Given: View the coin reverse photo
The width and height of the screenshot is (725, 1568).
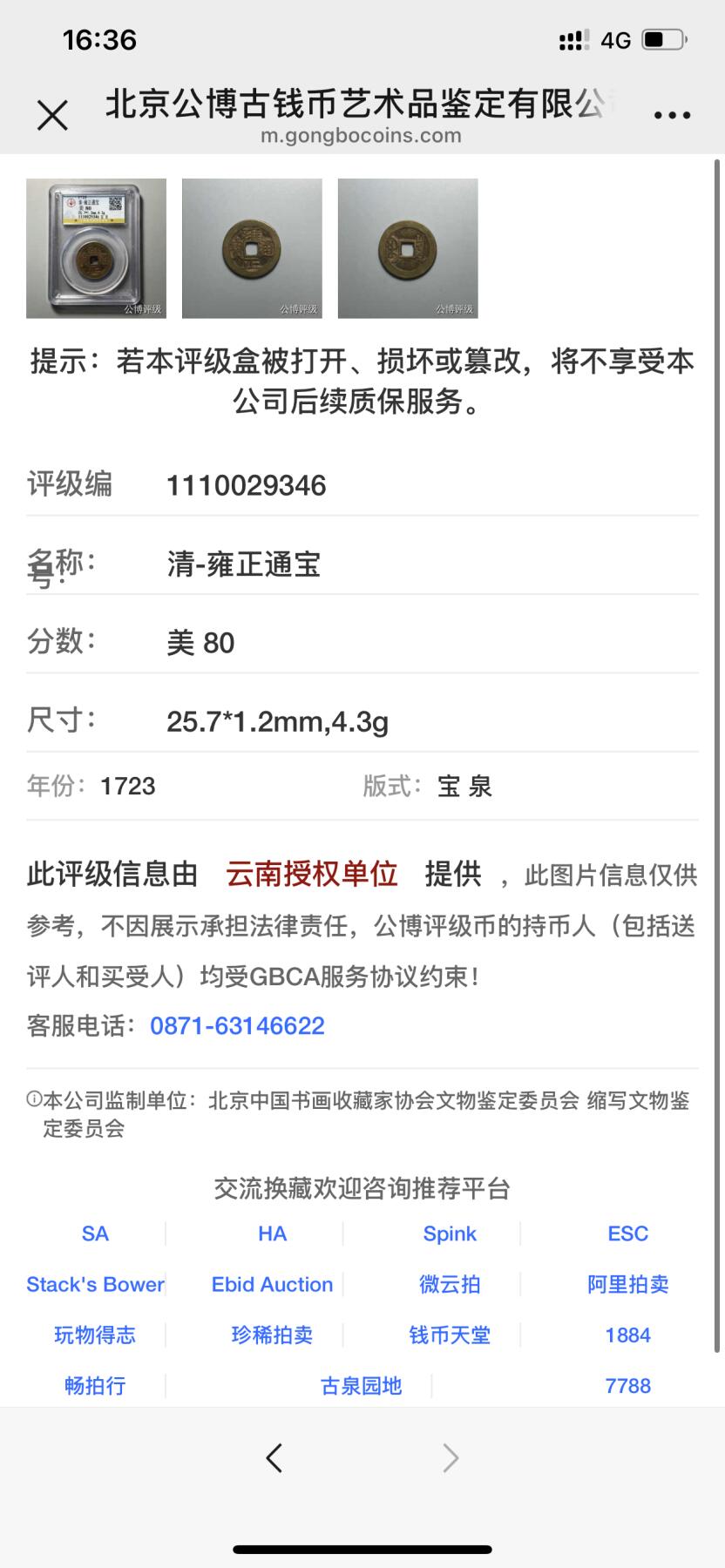Looking at the screenshot, I should pyautogui.click(x=408, y=247).
